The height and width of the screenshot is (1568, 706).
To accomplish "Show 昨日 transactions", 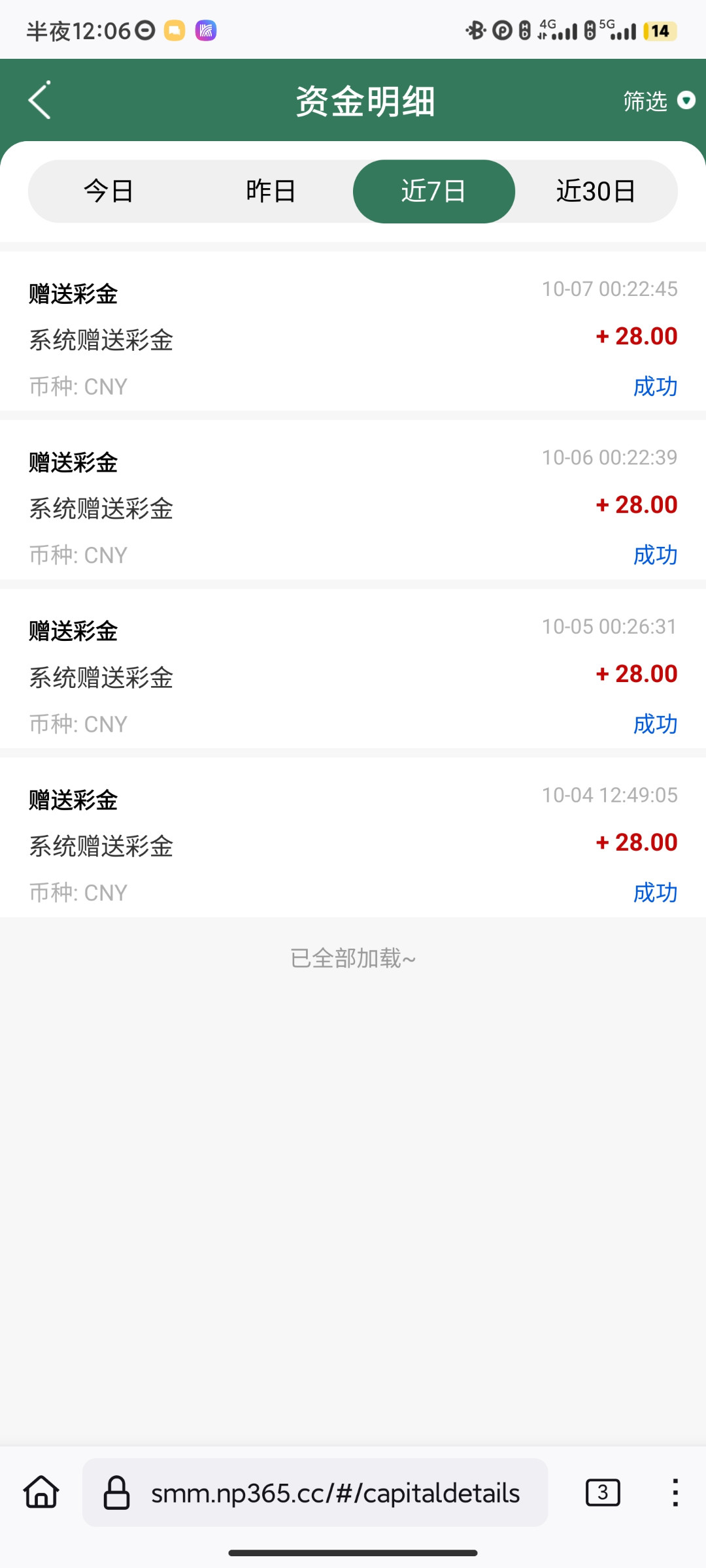I will [271, 191].
